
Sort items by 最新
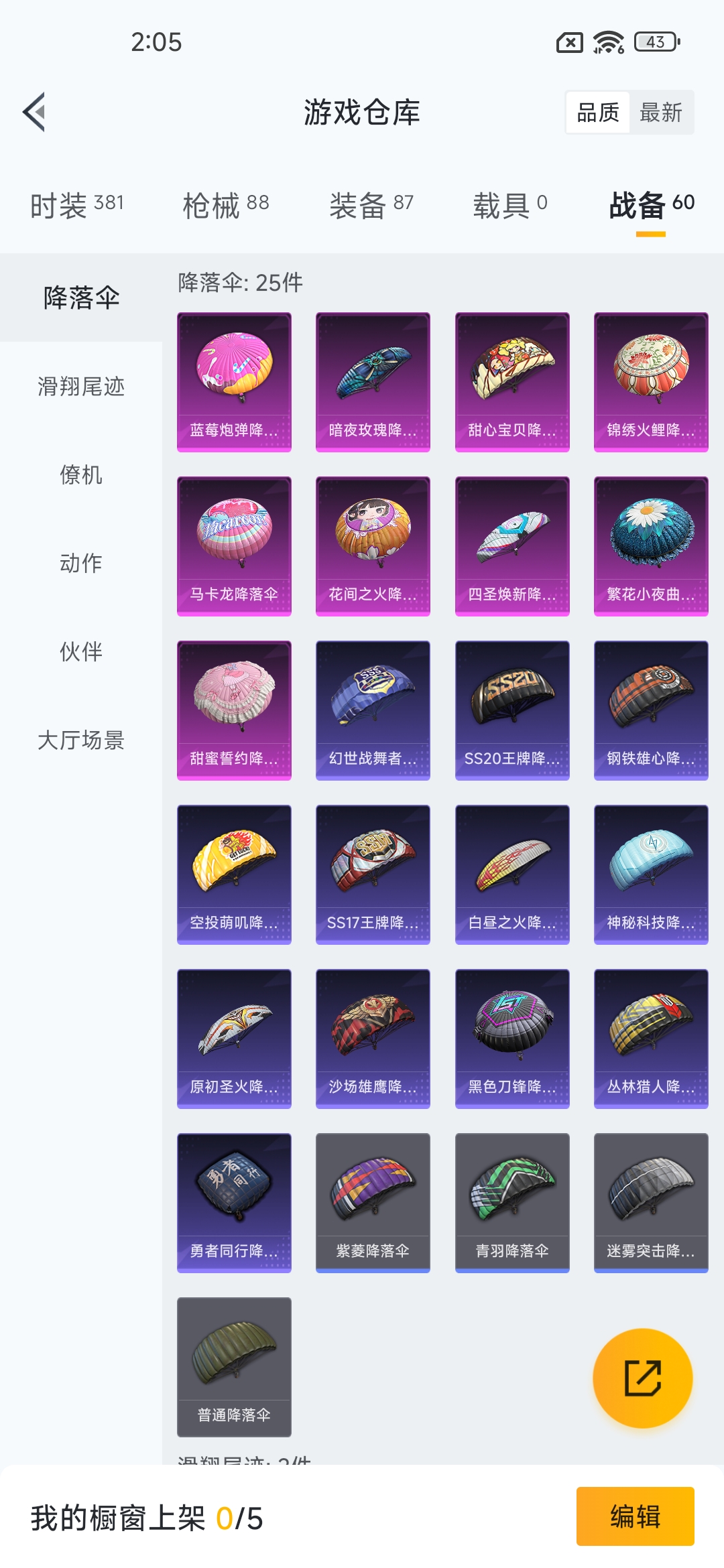point(660,113)
